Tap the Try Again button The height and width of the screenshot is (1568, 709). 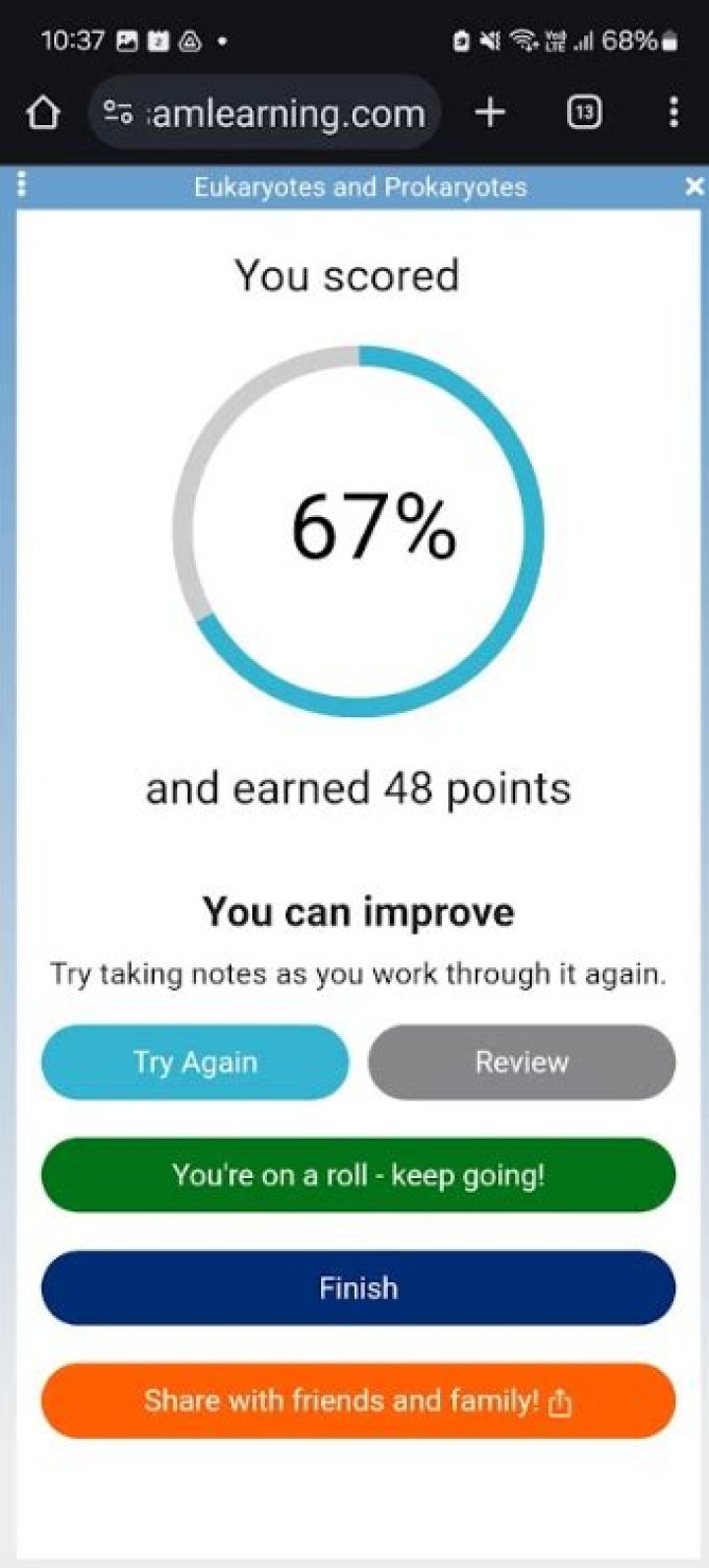point(195,1062)
